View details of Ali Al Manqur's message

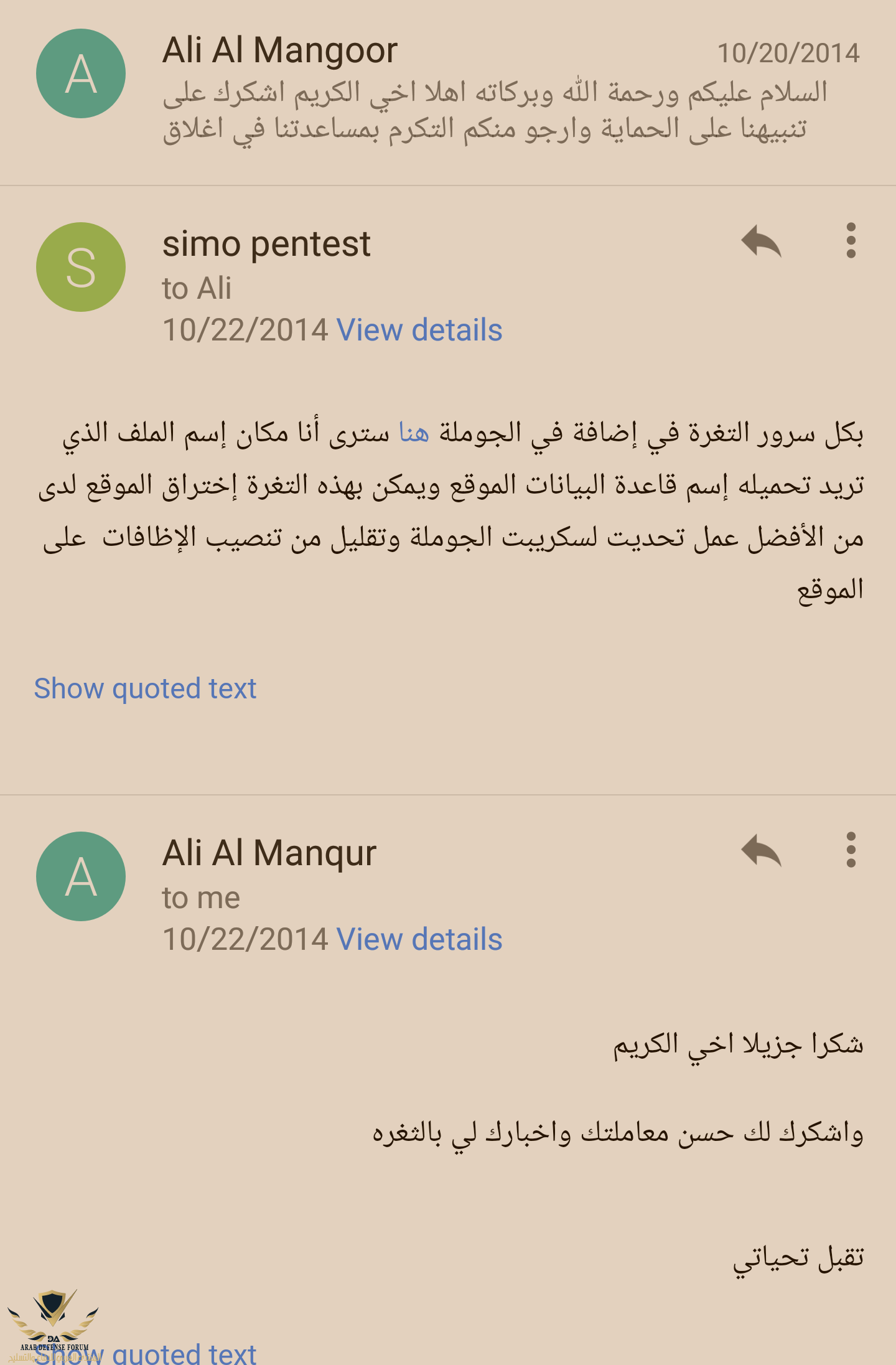pyautogui.click(x=419, y=939)
